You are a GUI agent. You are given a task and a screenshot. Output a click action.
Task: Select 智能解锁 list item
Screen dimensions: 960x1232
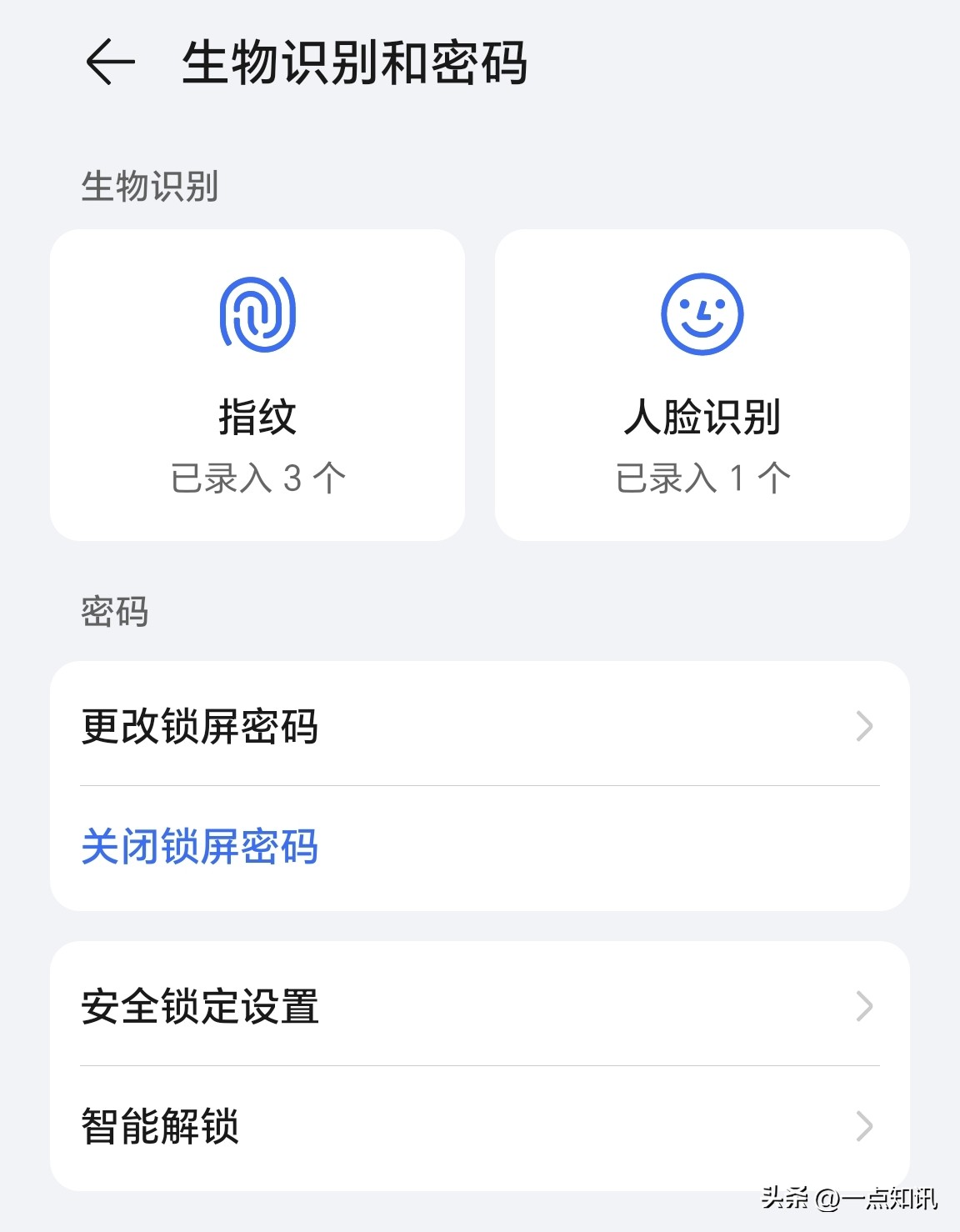(x=161, y=1128)
